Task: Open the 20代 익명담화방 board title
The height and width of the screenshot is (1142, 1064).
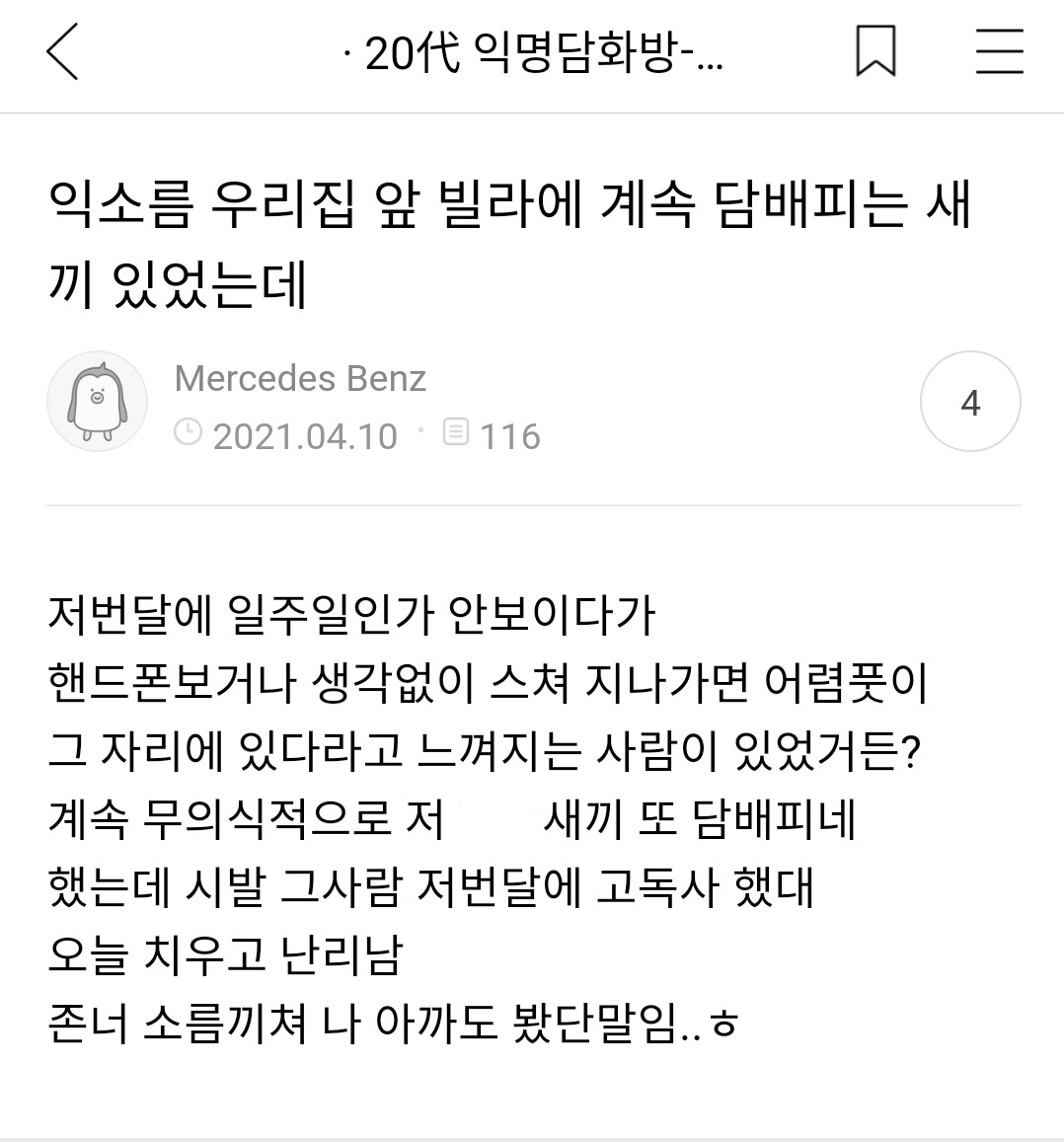Action: pos(534,54)
